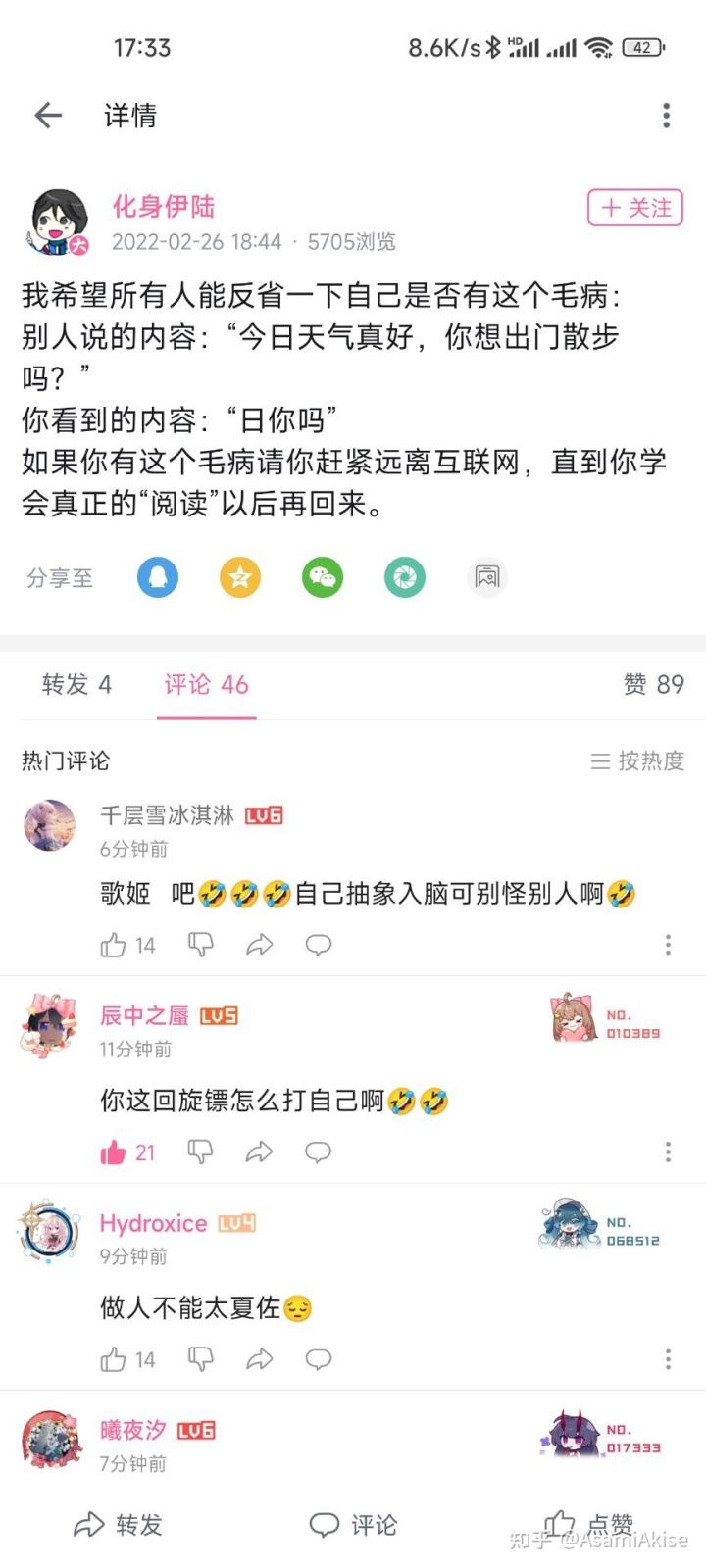Share the post to QQ
Viewport: 706px width, 1568px height.
tap(158, 577)
